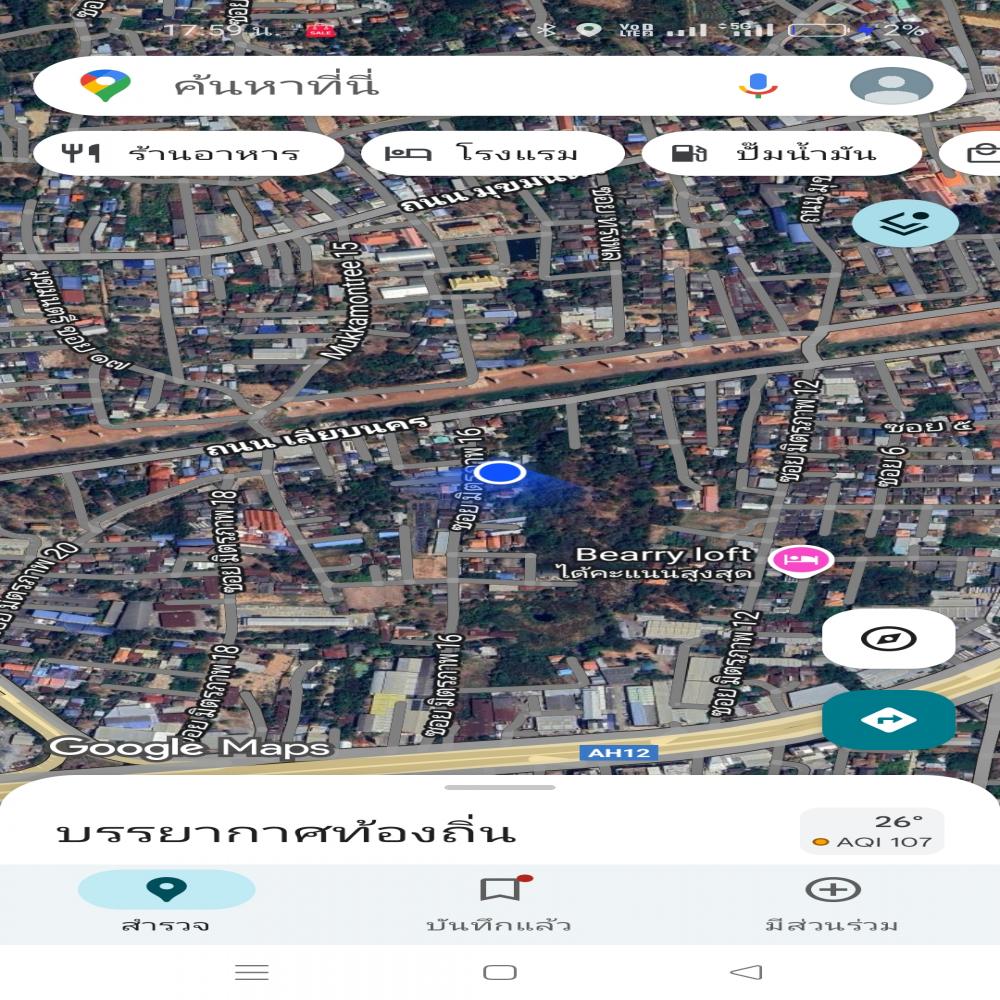Open the search box 'ค้นหาที่นี่'
Image resolution: width=1000 pixels, height=1000 pixels.
point(400,85)
